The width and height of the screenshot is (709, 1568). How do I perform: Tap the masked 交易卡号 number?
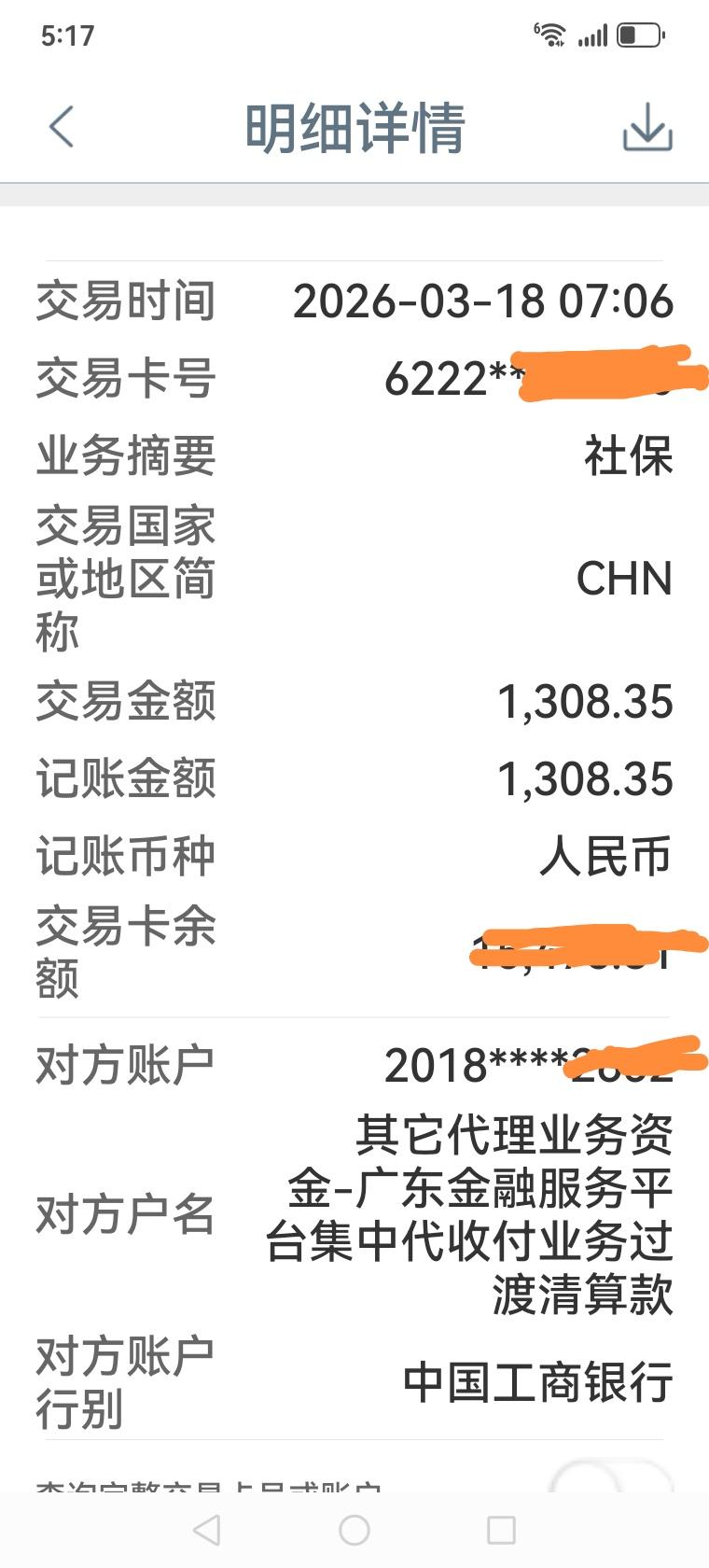coord(541,378)
